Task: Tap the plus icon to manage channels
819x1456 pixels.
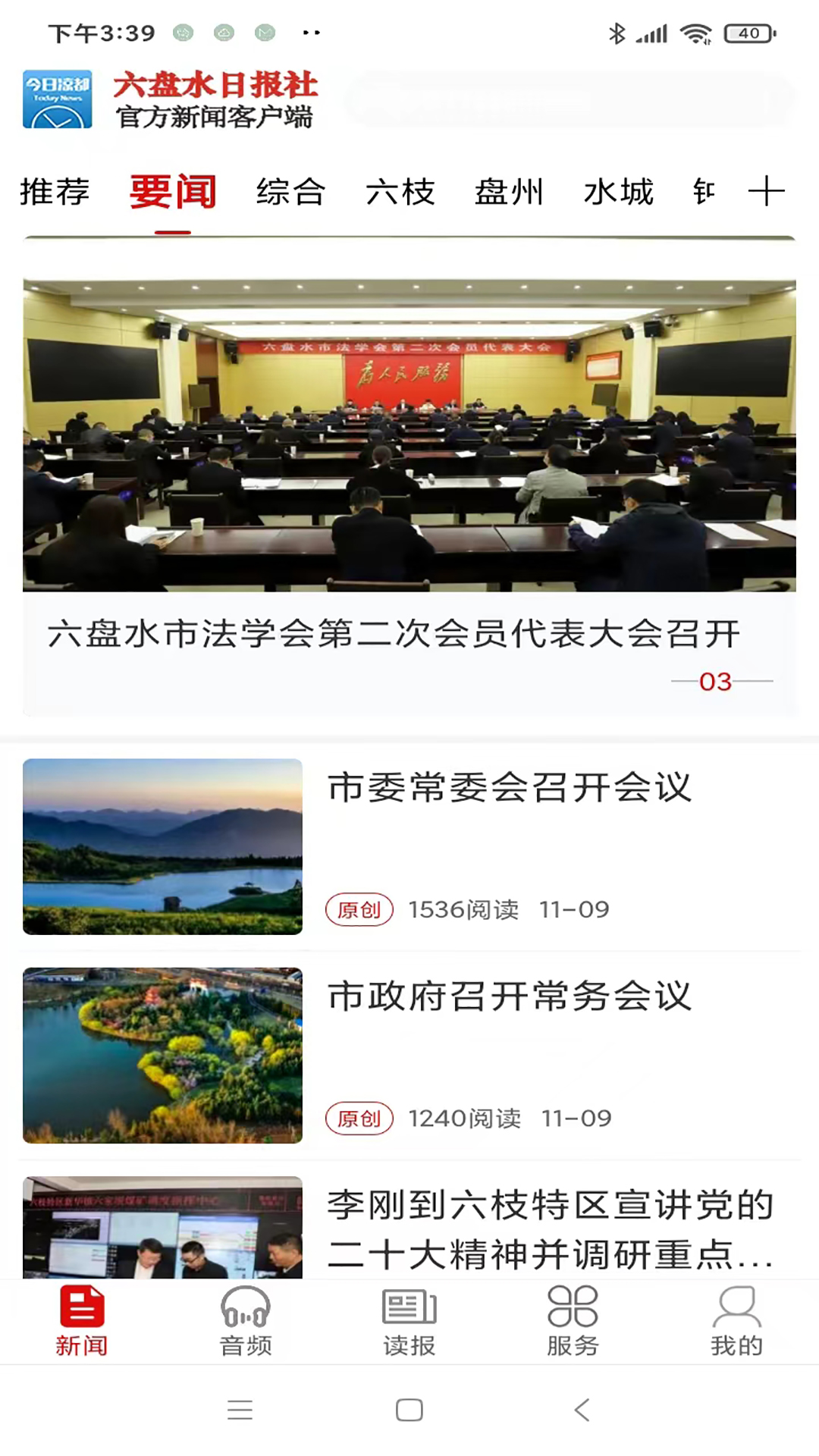Action: [766, 191]
